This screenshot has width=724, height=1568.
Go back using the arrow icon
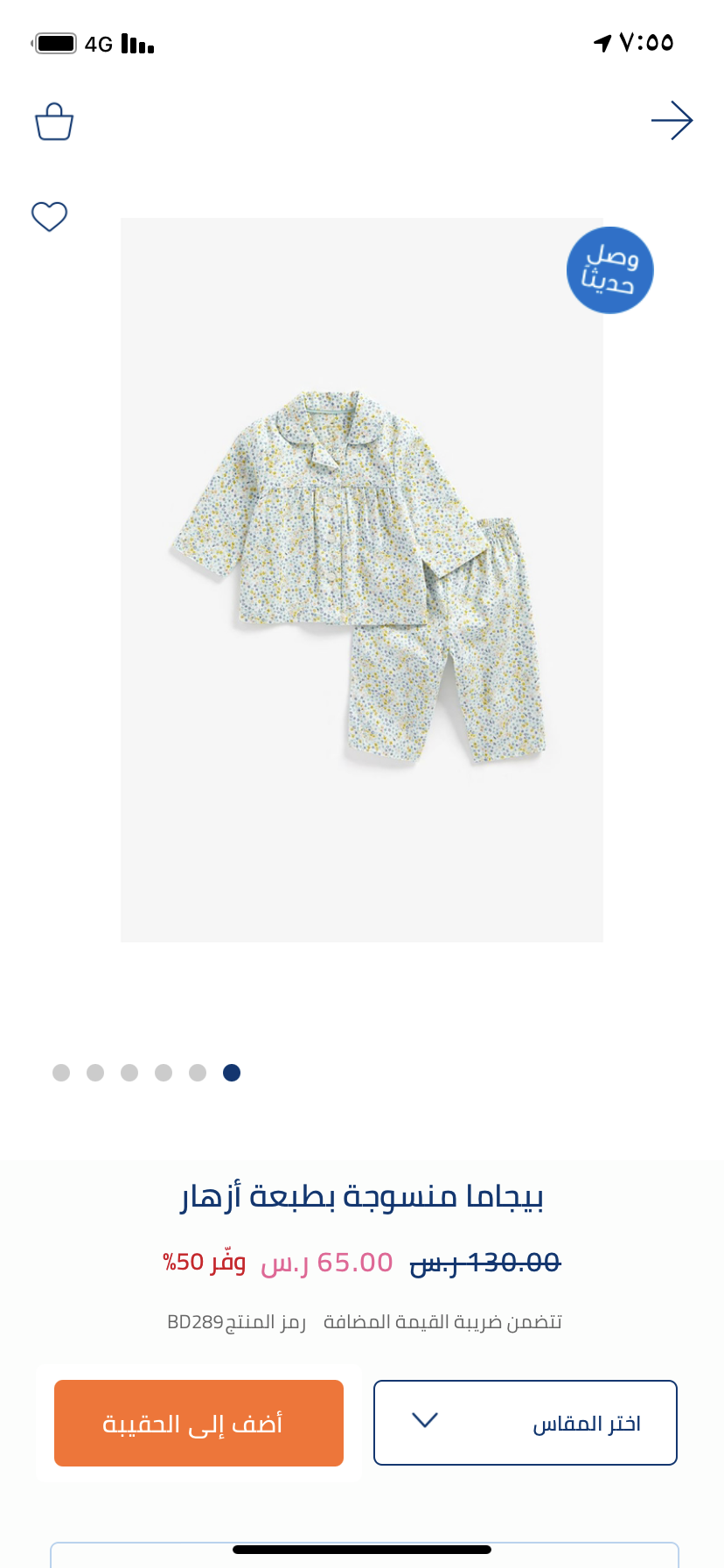click(672, 121)
